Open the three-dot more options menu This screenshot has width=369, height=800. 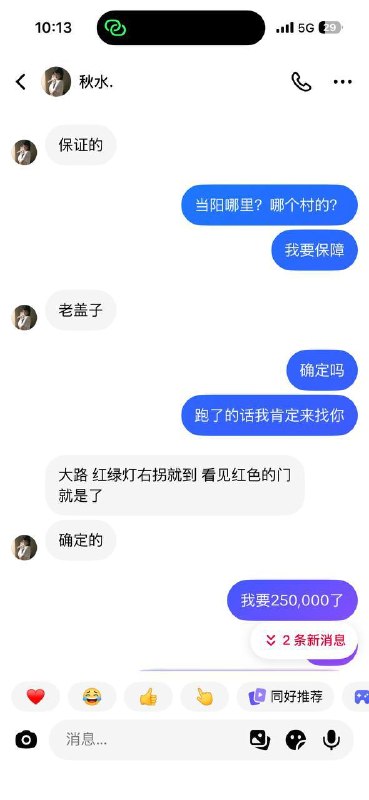click(x=342, y=82)
